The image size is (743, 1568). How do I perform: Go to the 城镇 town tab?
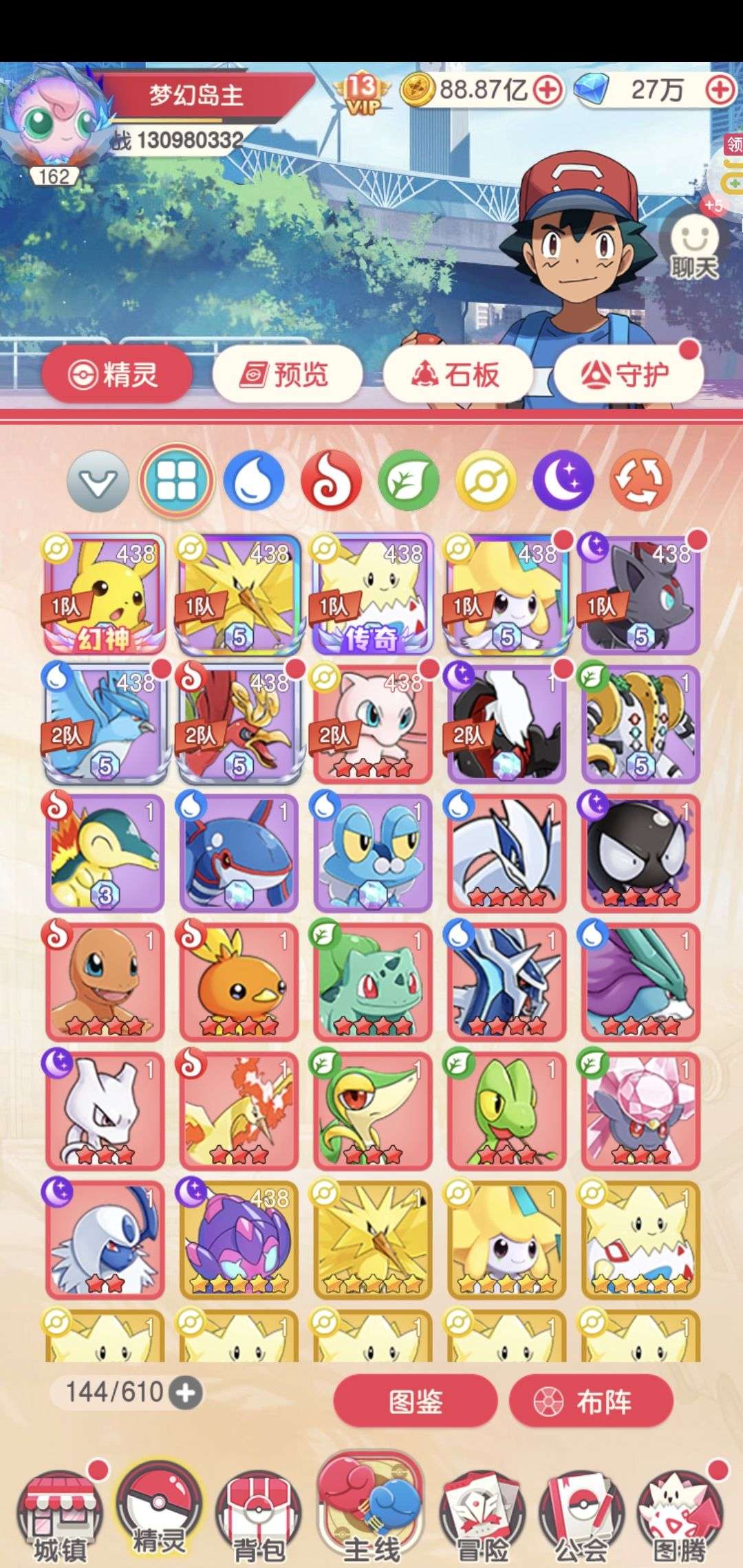click(x=60, y=1515)
